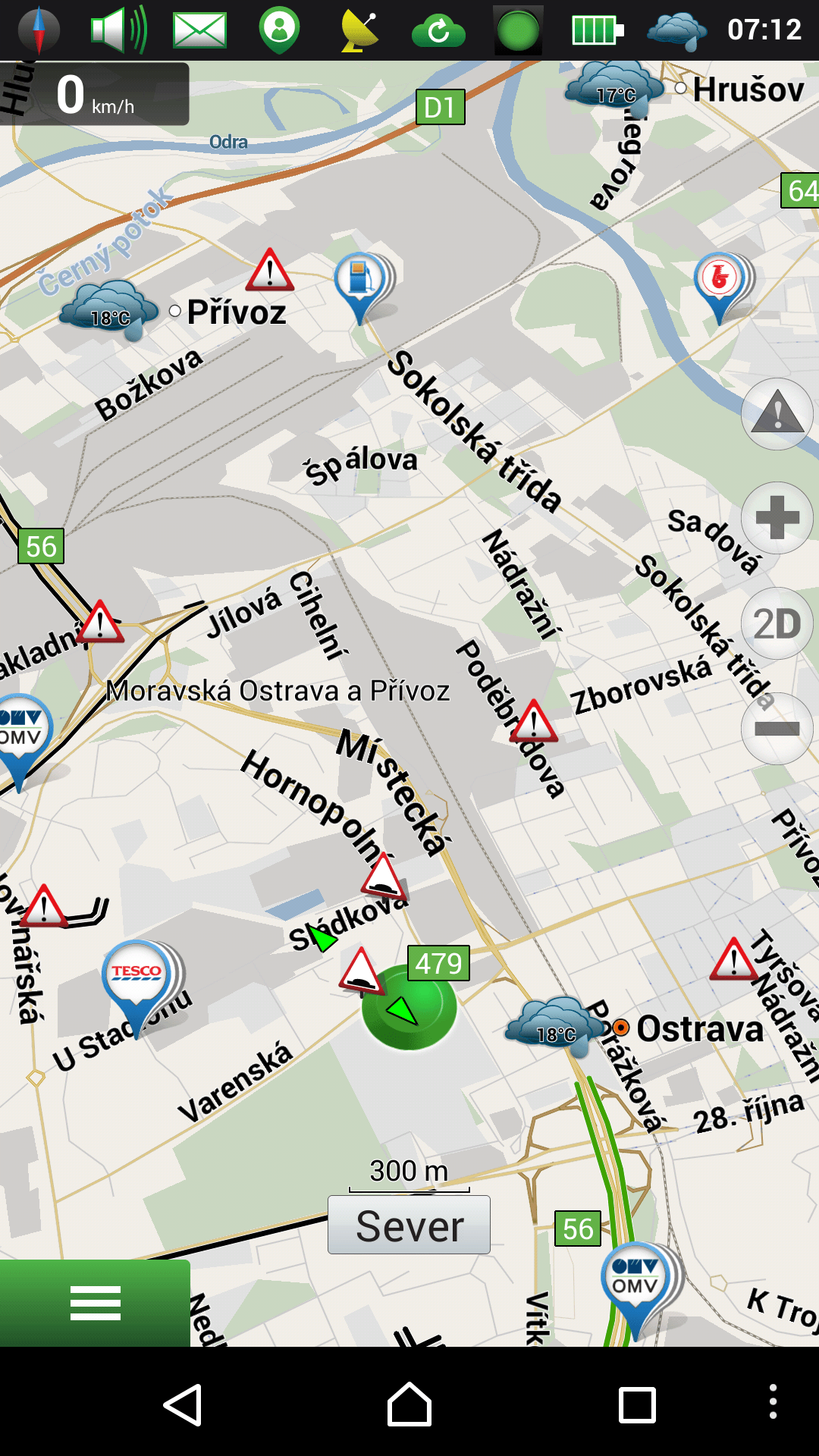Open the cloud sync icon
Screen dimensions: 819x1456
pos(438,31)
